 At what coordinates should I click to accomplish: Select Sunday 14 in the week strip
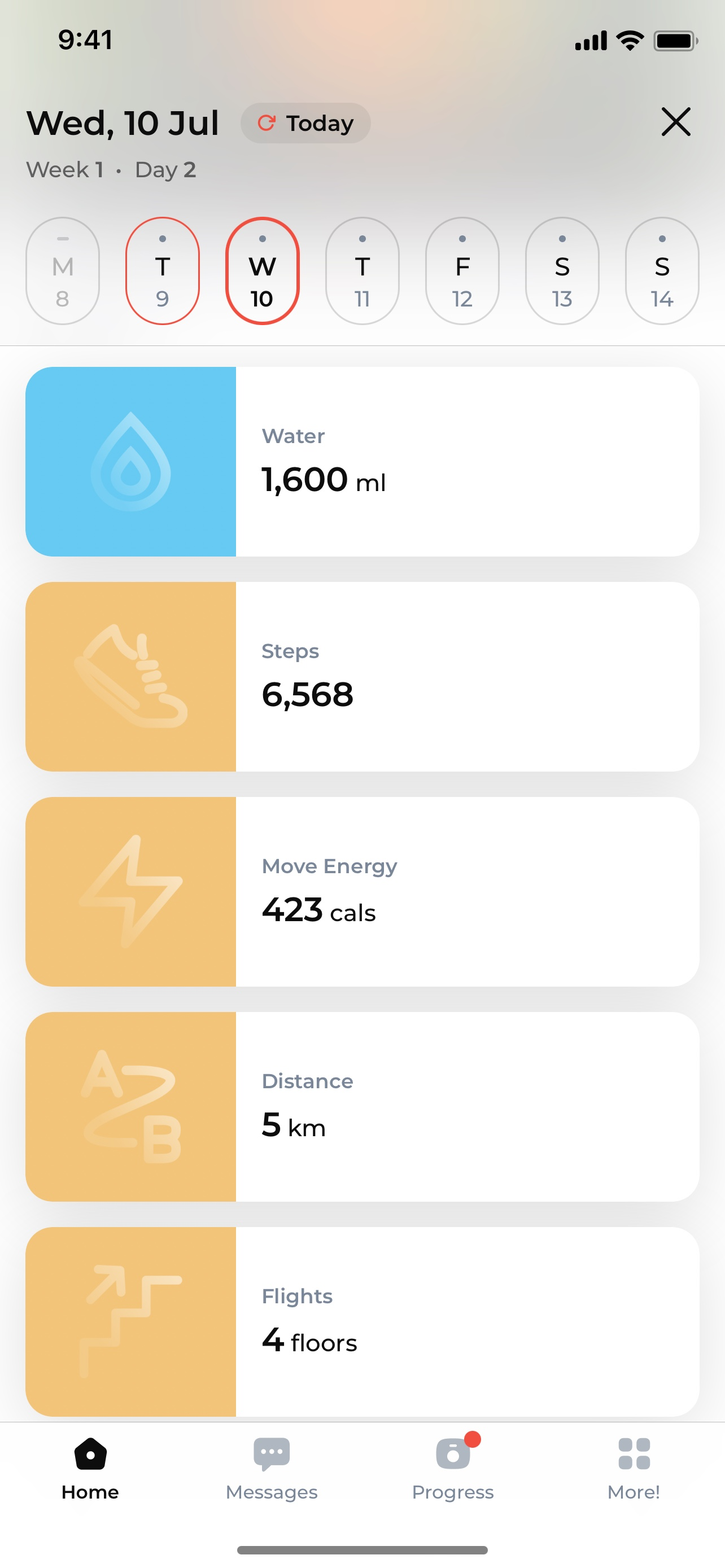point(662,271)
